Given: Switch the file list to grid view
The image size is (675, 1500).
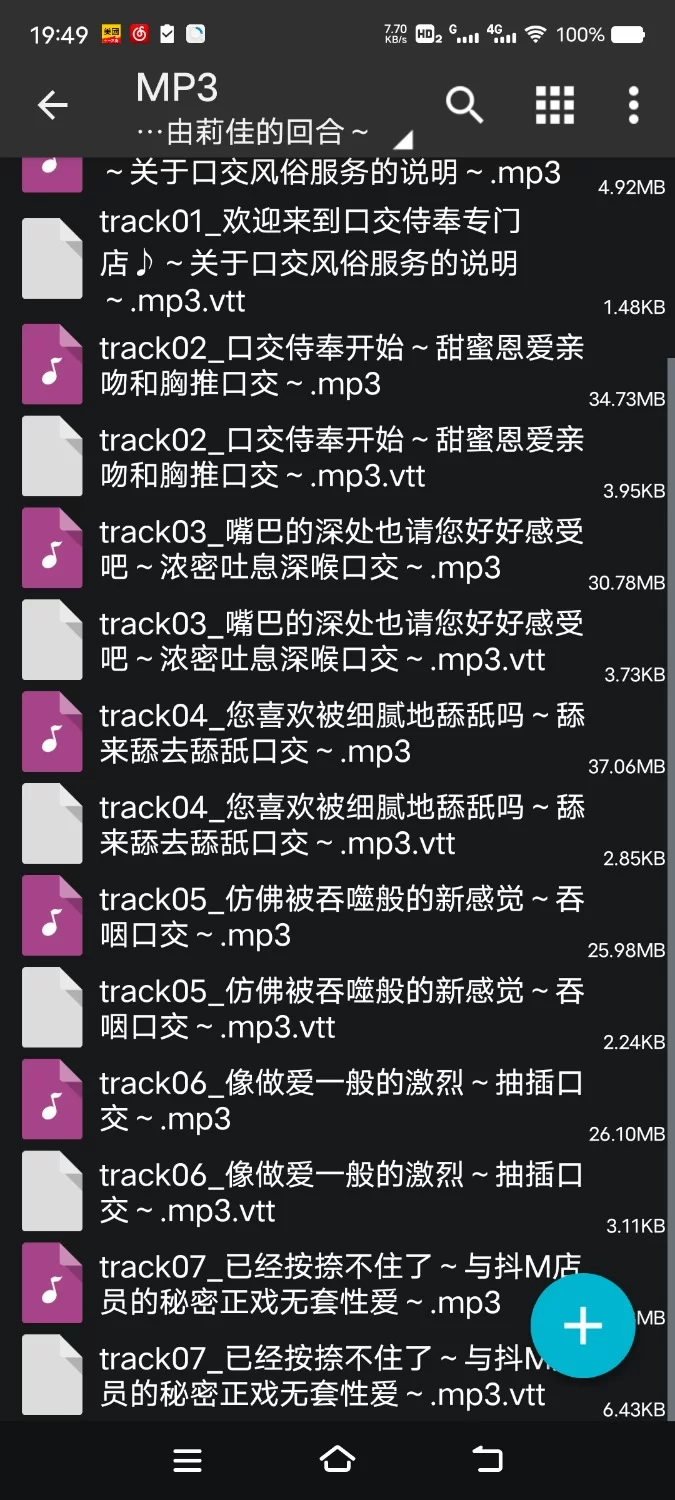Looking at the screenshot, I should tap(555, 105).
